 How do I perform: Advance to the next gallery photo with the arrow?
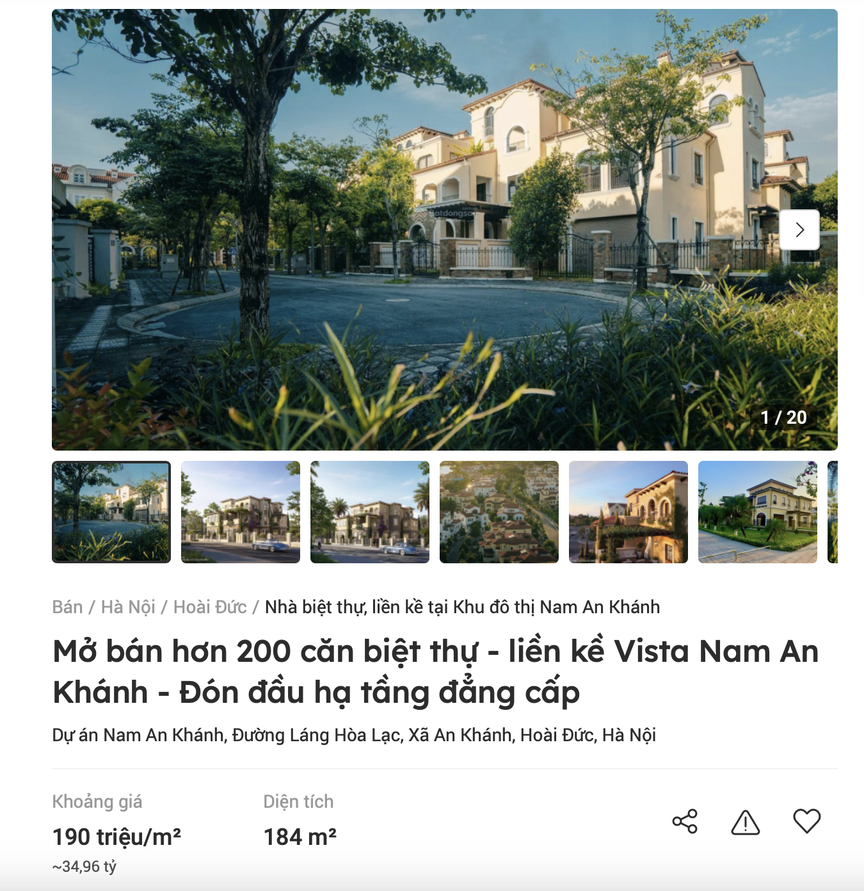point(799,229)
